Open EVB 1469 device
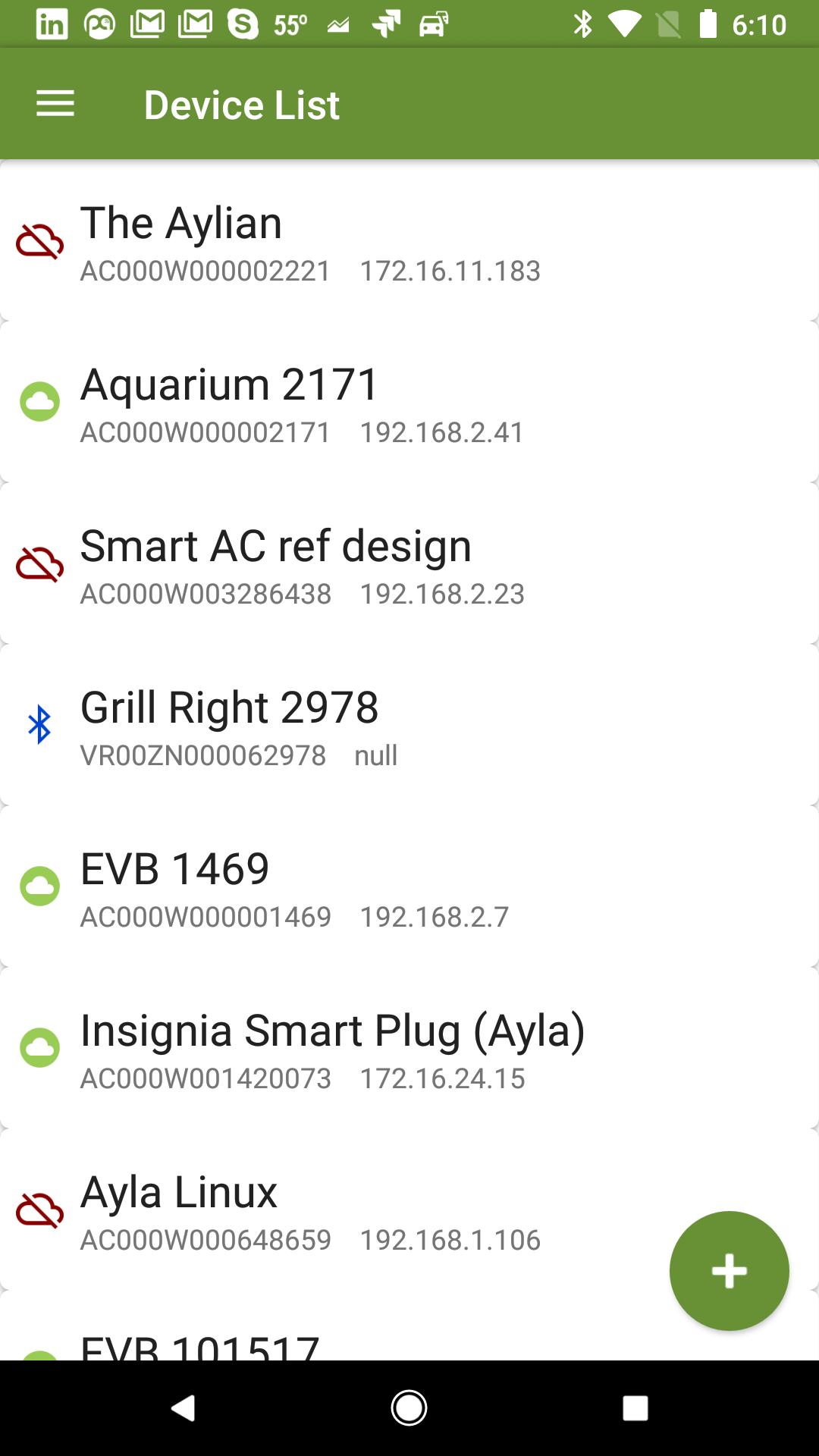Screen dimensions: 819x1456 (x=409, y=887)
